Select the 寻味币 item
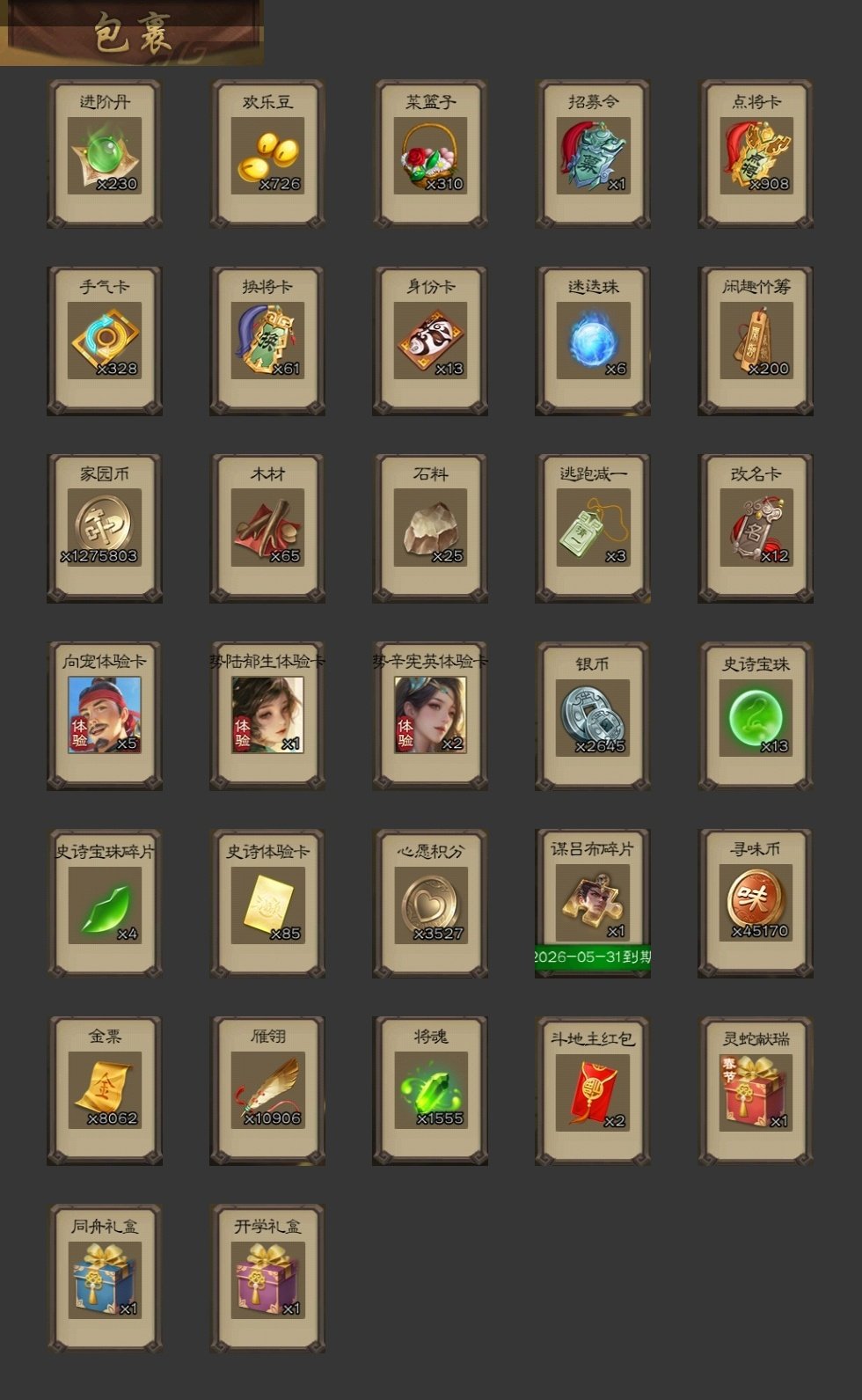The width and height of the screenshot is (862, 1400). 756,903
